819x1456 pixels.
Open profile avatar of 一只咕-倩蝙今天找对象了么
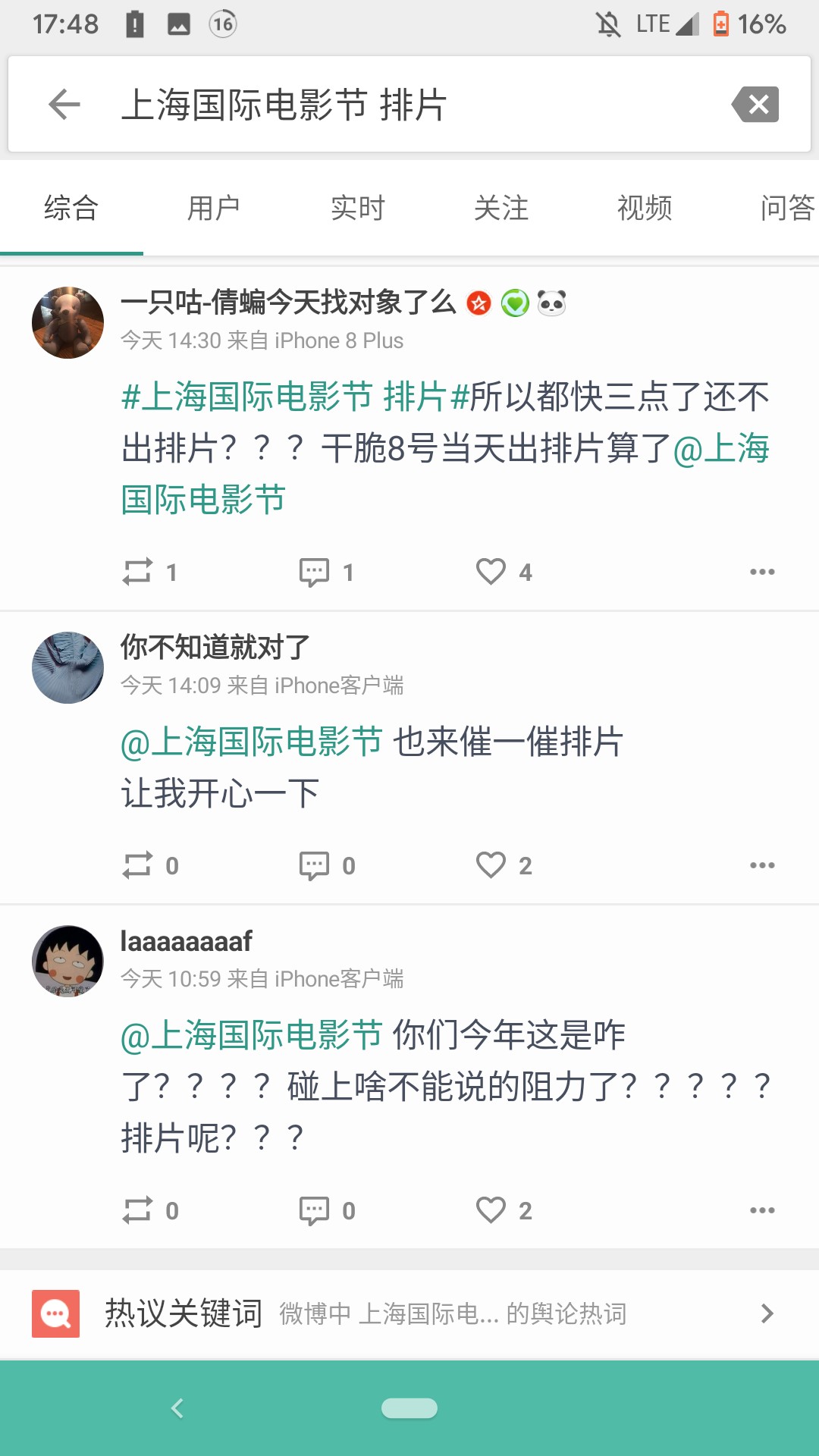click(x=67, y=322)
